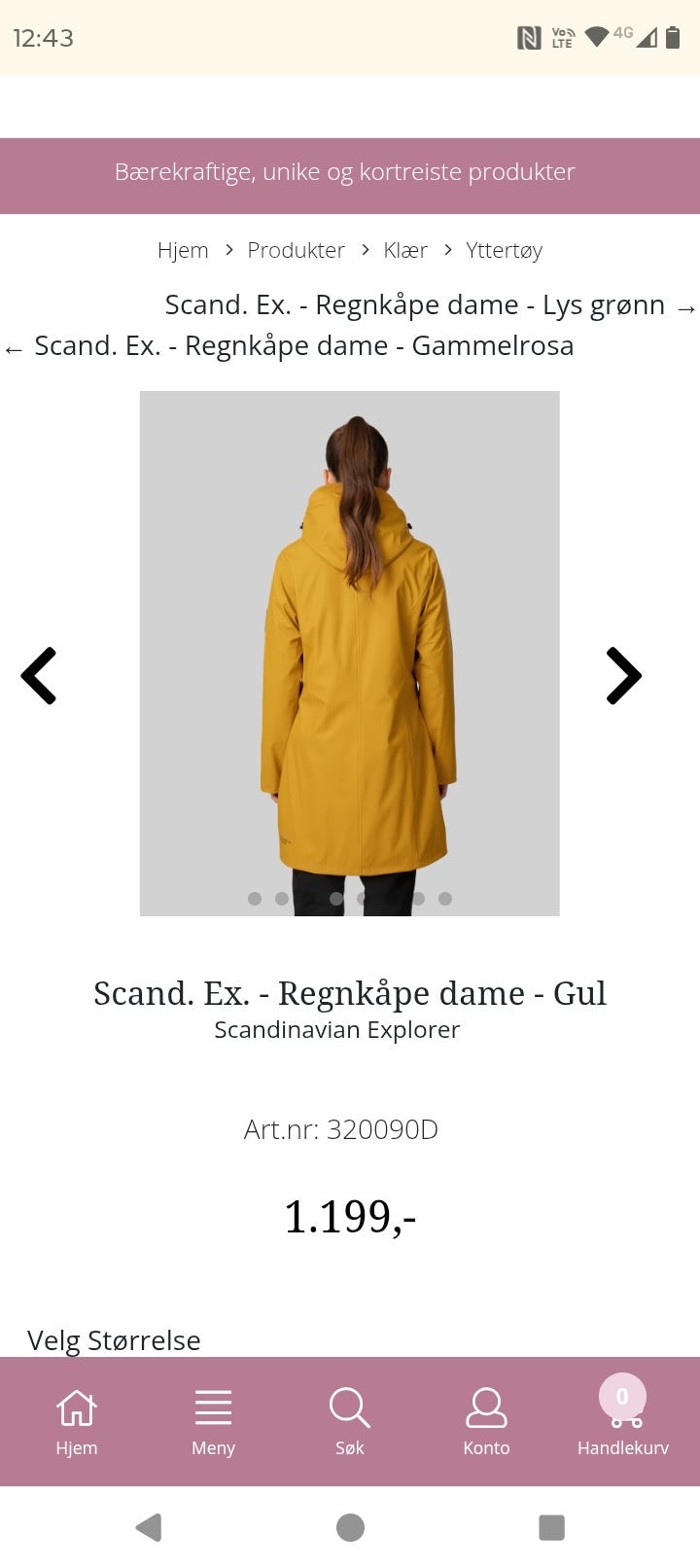This screenshot has width=700, height=1568.
Task: Tap the Søk magnifying glass icon
Action: (349, 1408)
